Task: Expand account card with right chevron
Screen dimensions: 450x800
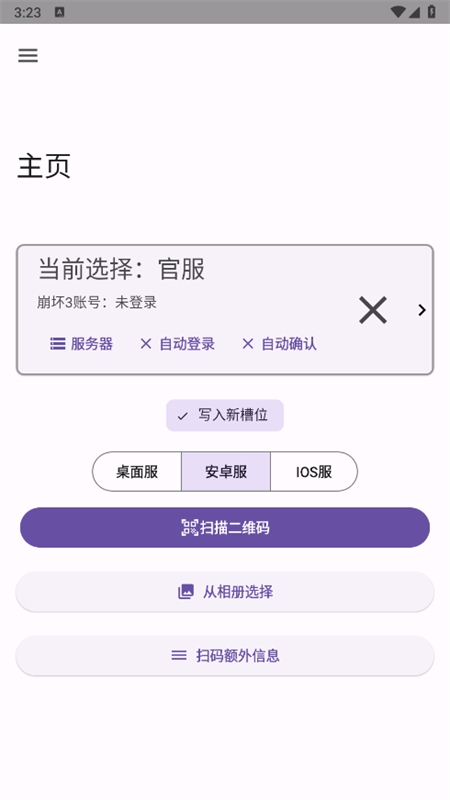Action: 421,310
